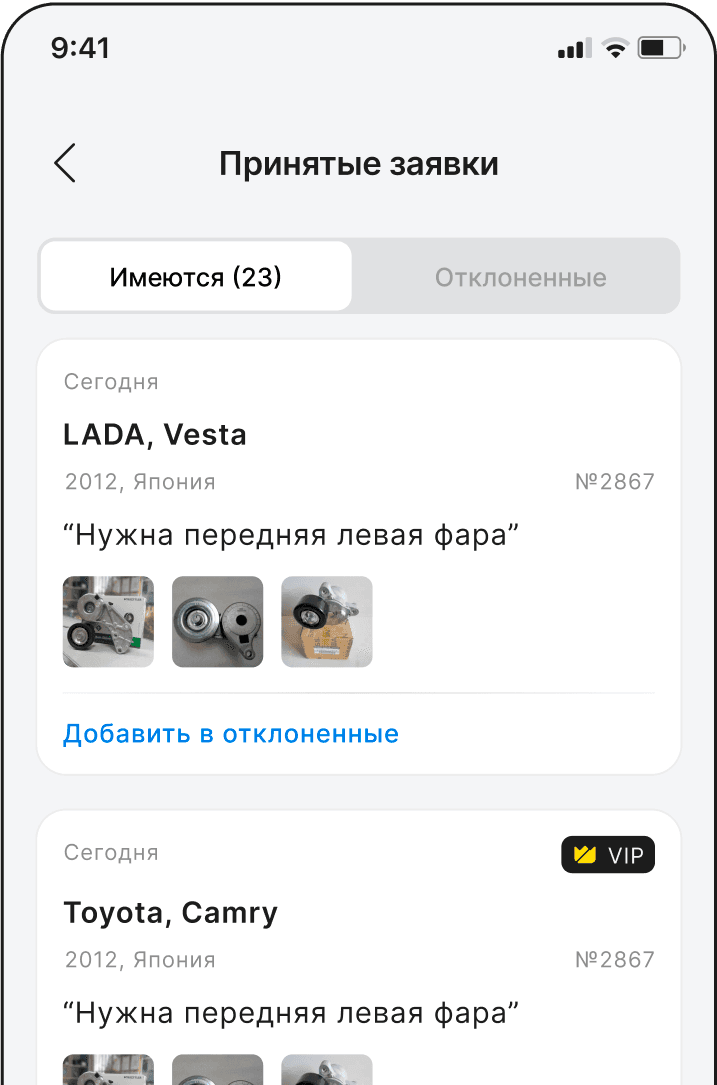This screenshot has height=1085, width=717.
Task: View second photo in LADA Vesta request
Action: pyautogui.click(x=217, y=621)
